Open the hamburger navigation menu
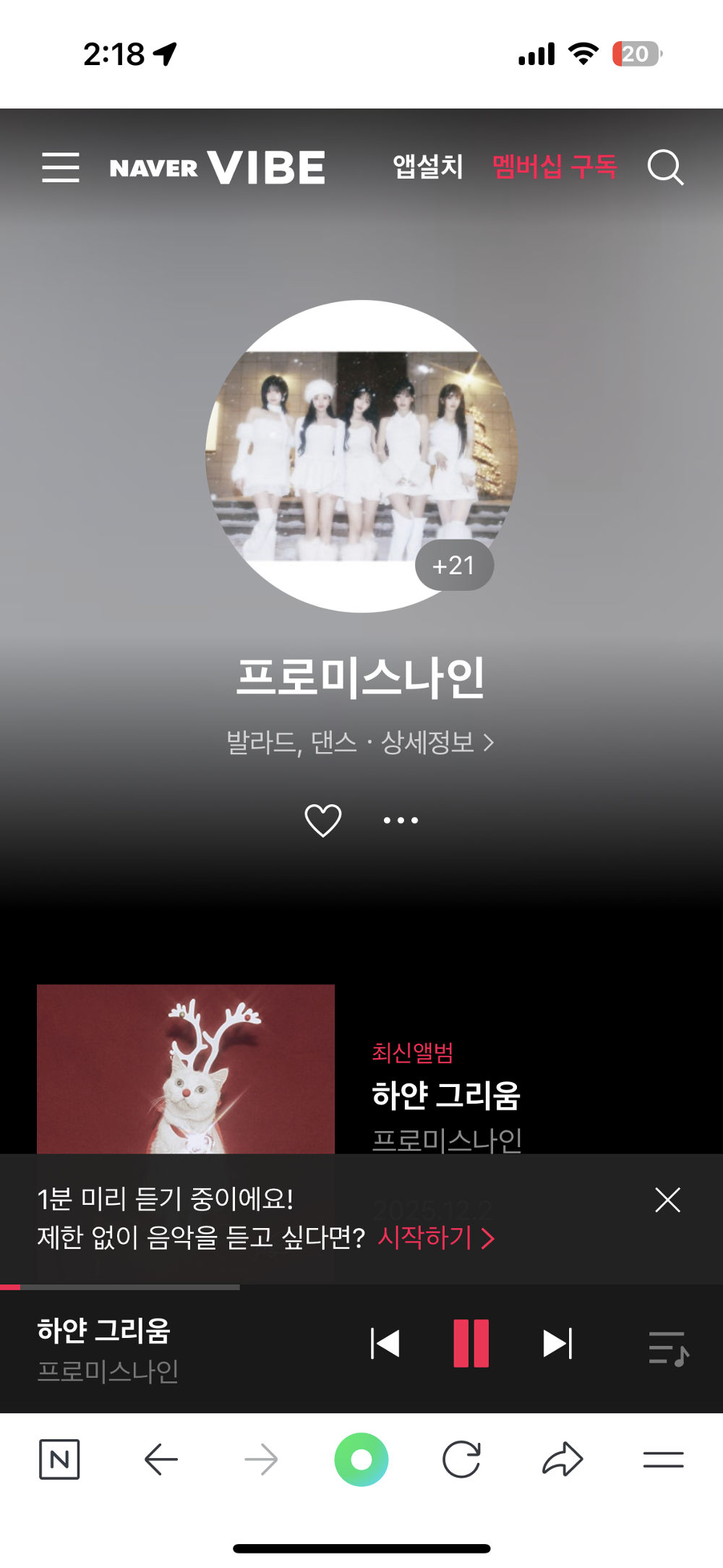 click(x=60, y=168)
